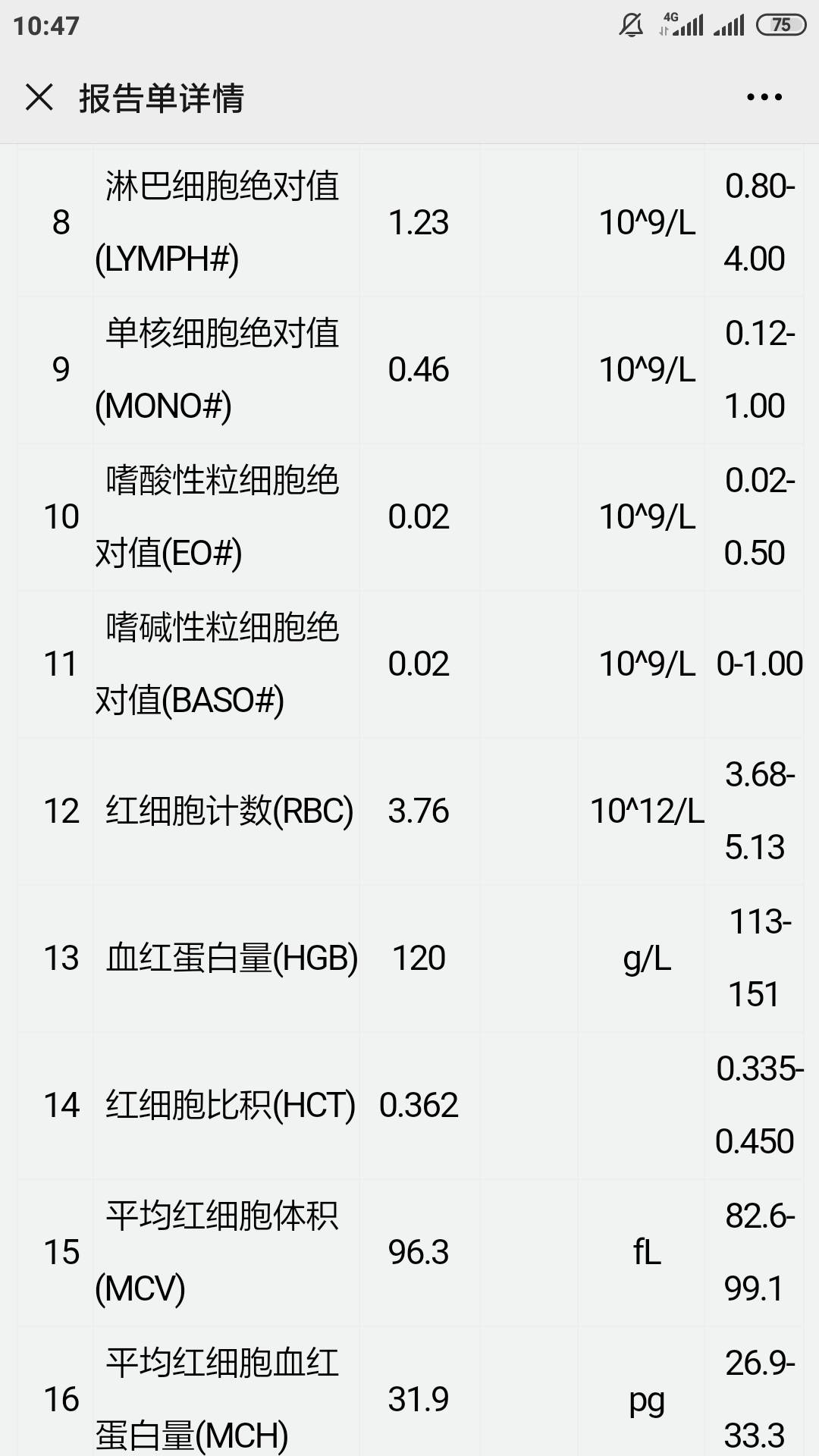
Task: Tap the battery indicator showing 75
Action: [783, 23]
